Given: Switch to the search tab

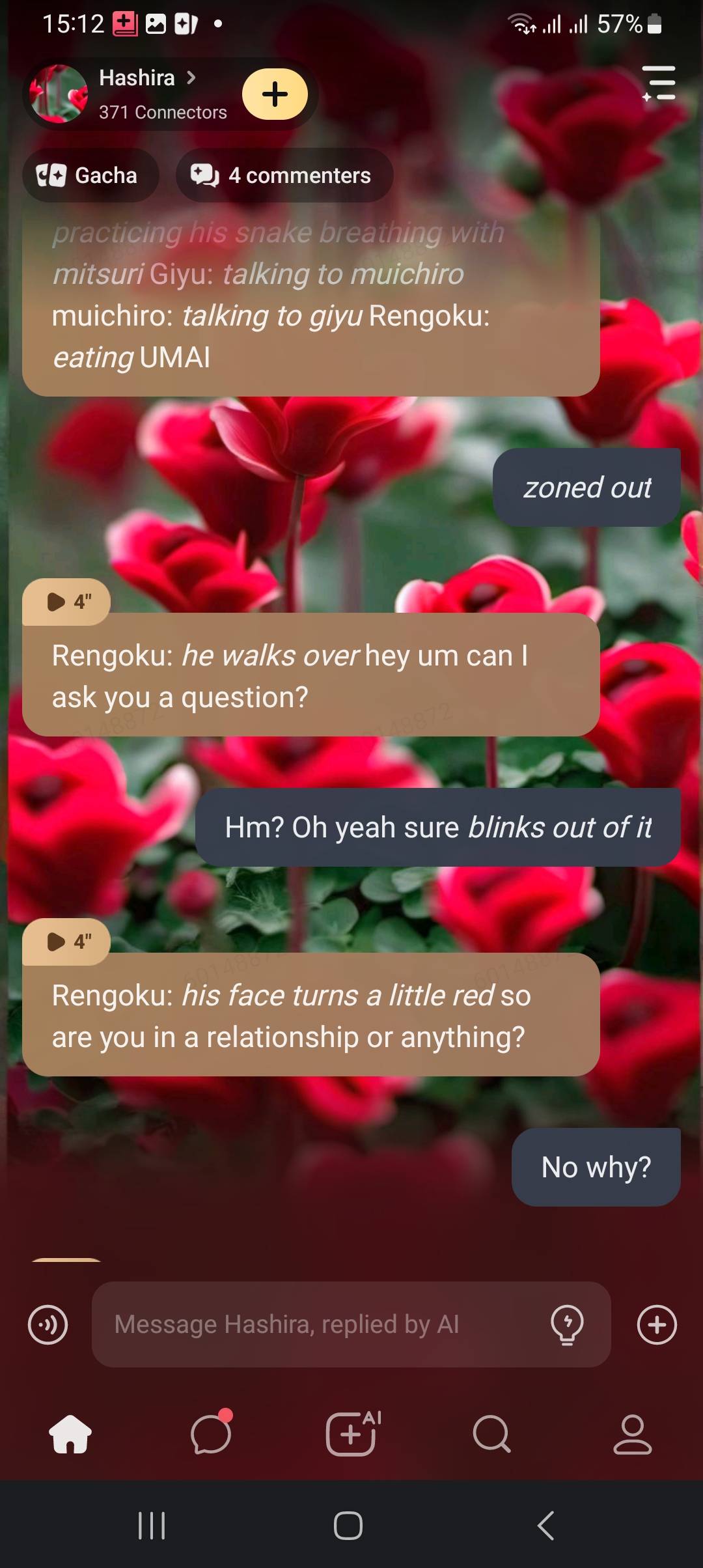Looking at the screenshot, I should coord(492,1434).
